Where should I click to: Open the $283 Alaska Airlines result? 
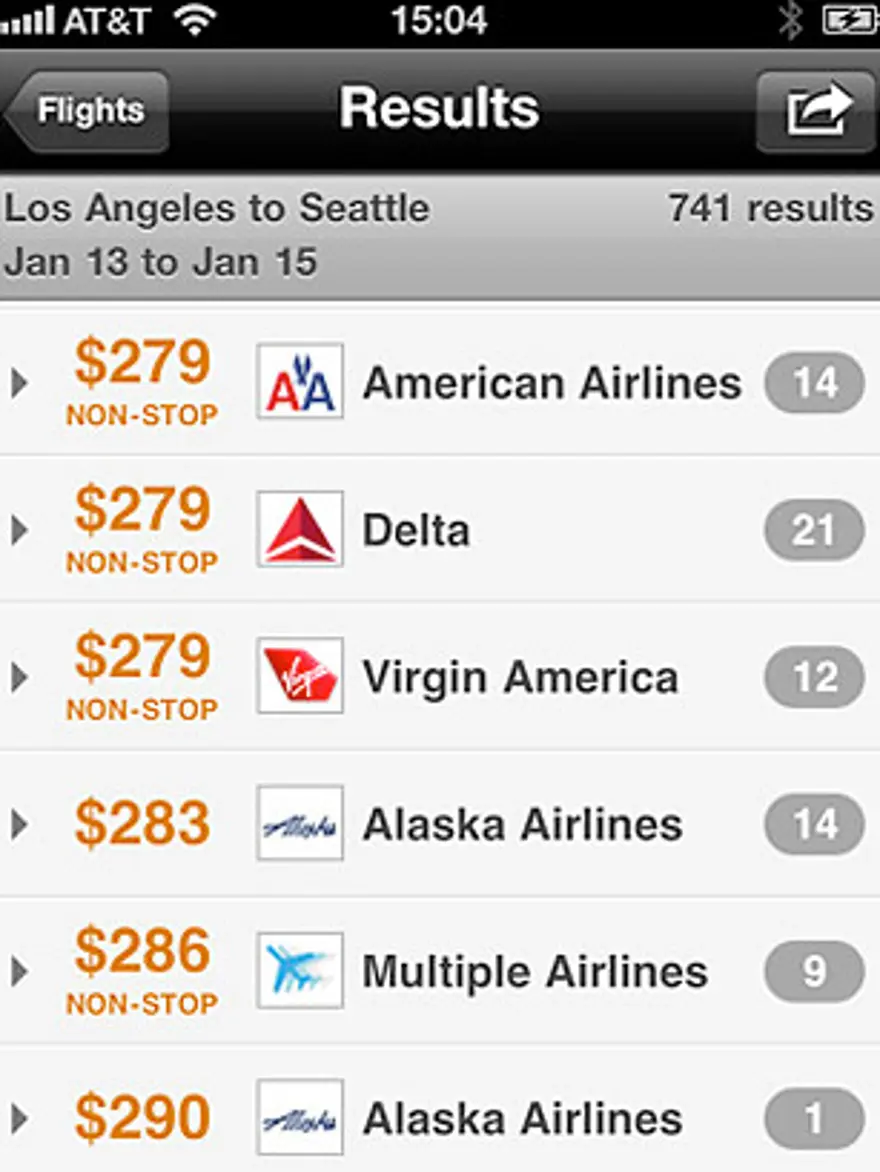tap(440, 824)
